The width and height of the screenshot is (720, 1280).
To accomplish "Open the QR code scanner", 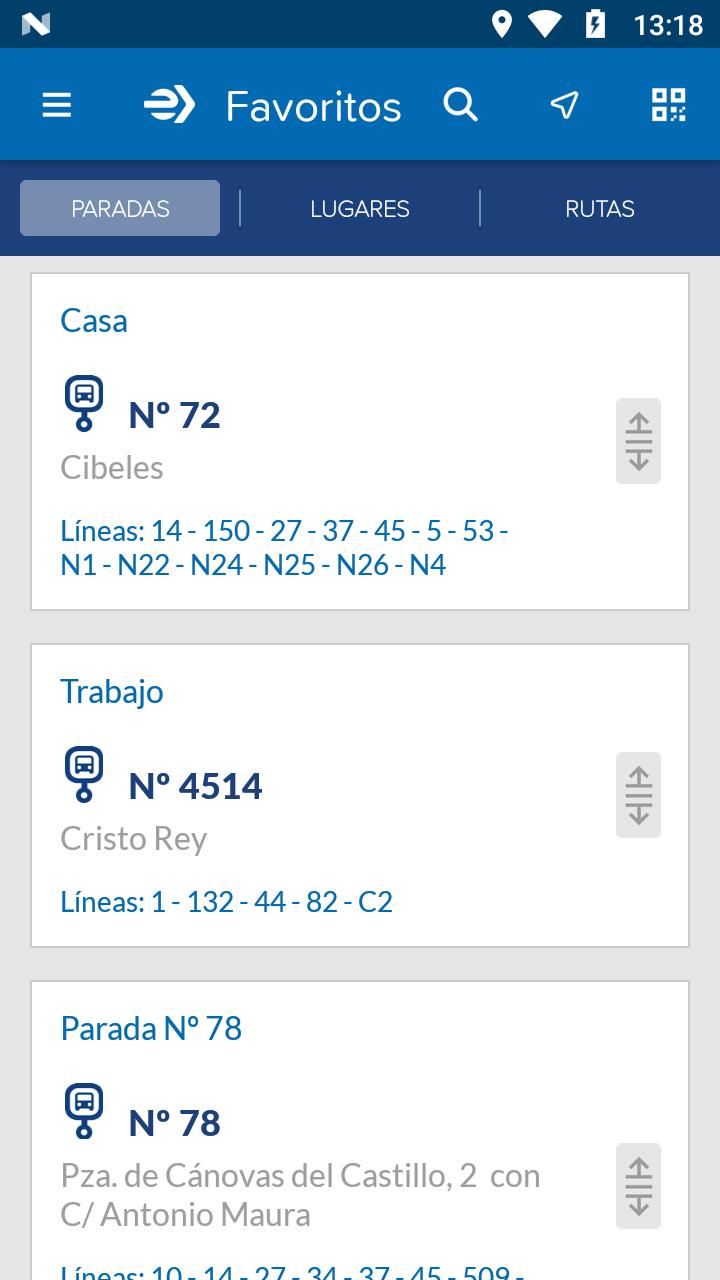I will point(668,105).
